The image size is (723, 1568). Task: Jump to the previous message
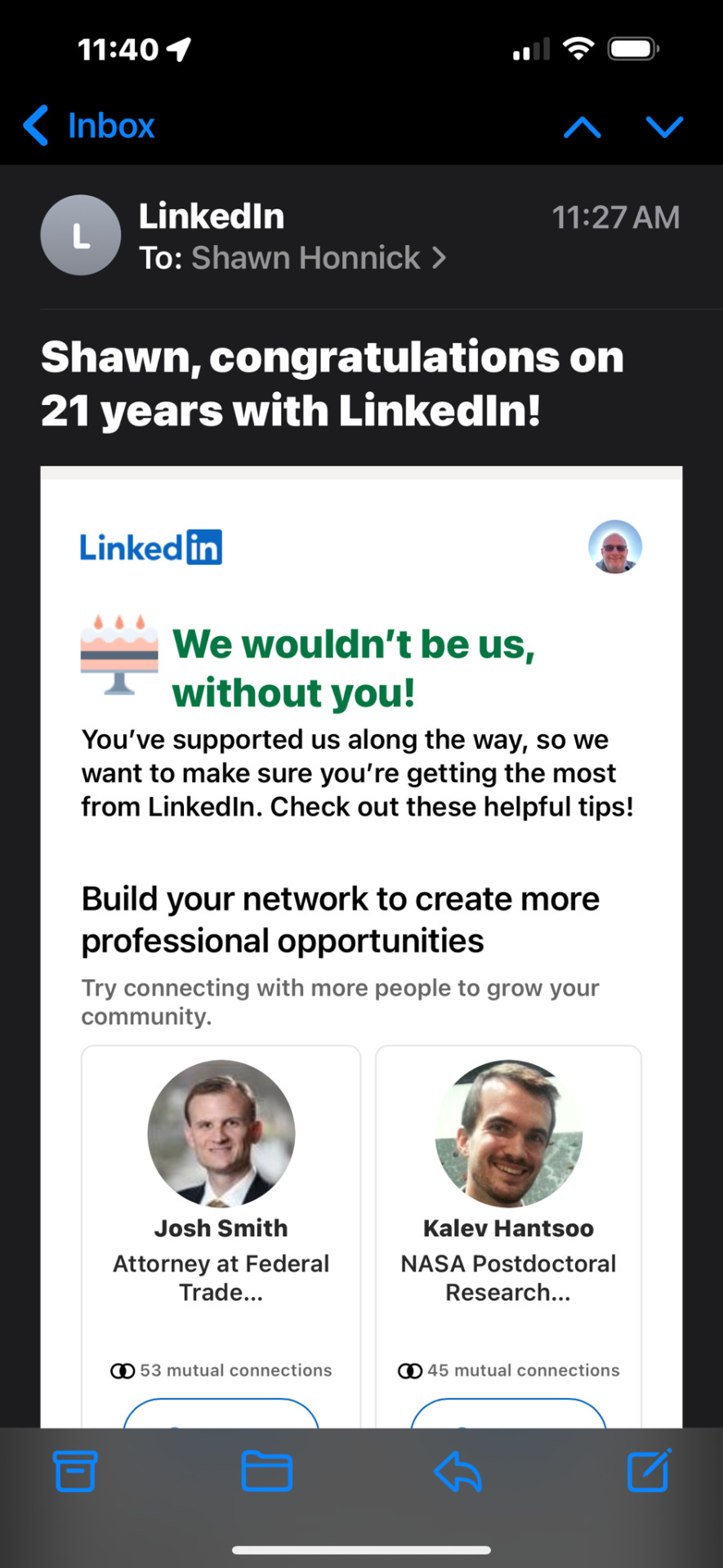[x=582, y=127]
